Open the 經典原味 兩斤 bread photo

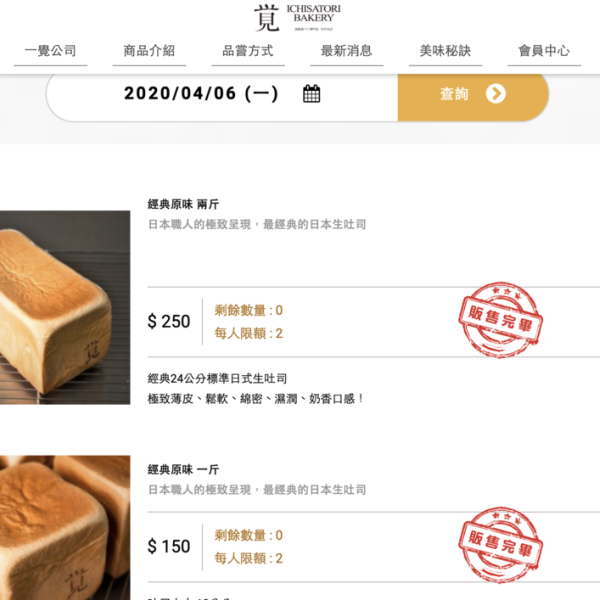62,308
